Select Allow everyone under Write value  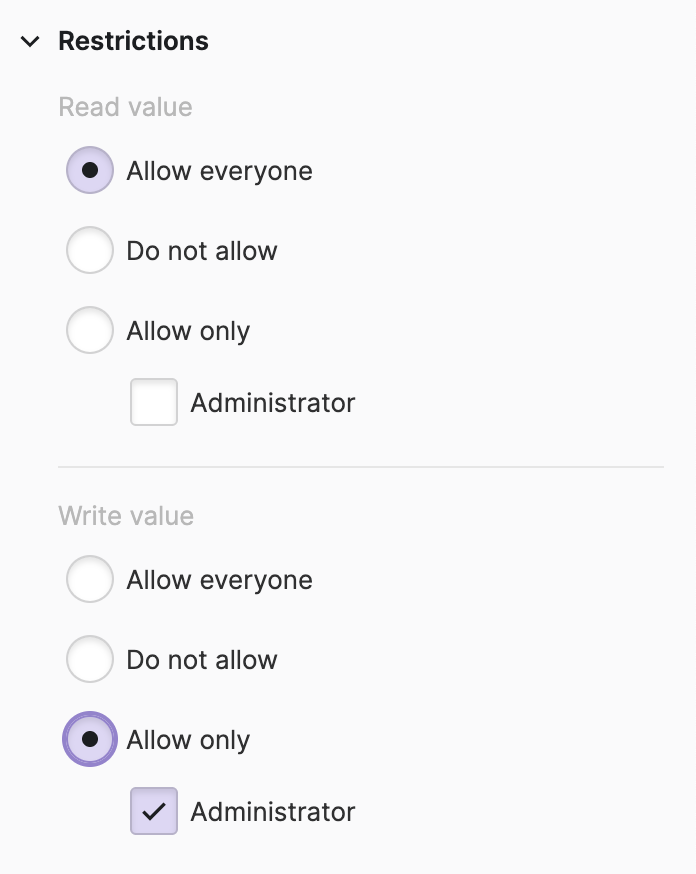point(90,580)
